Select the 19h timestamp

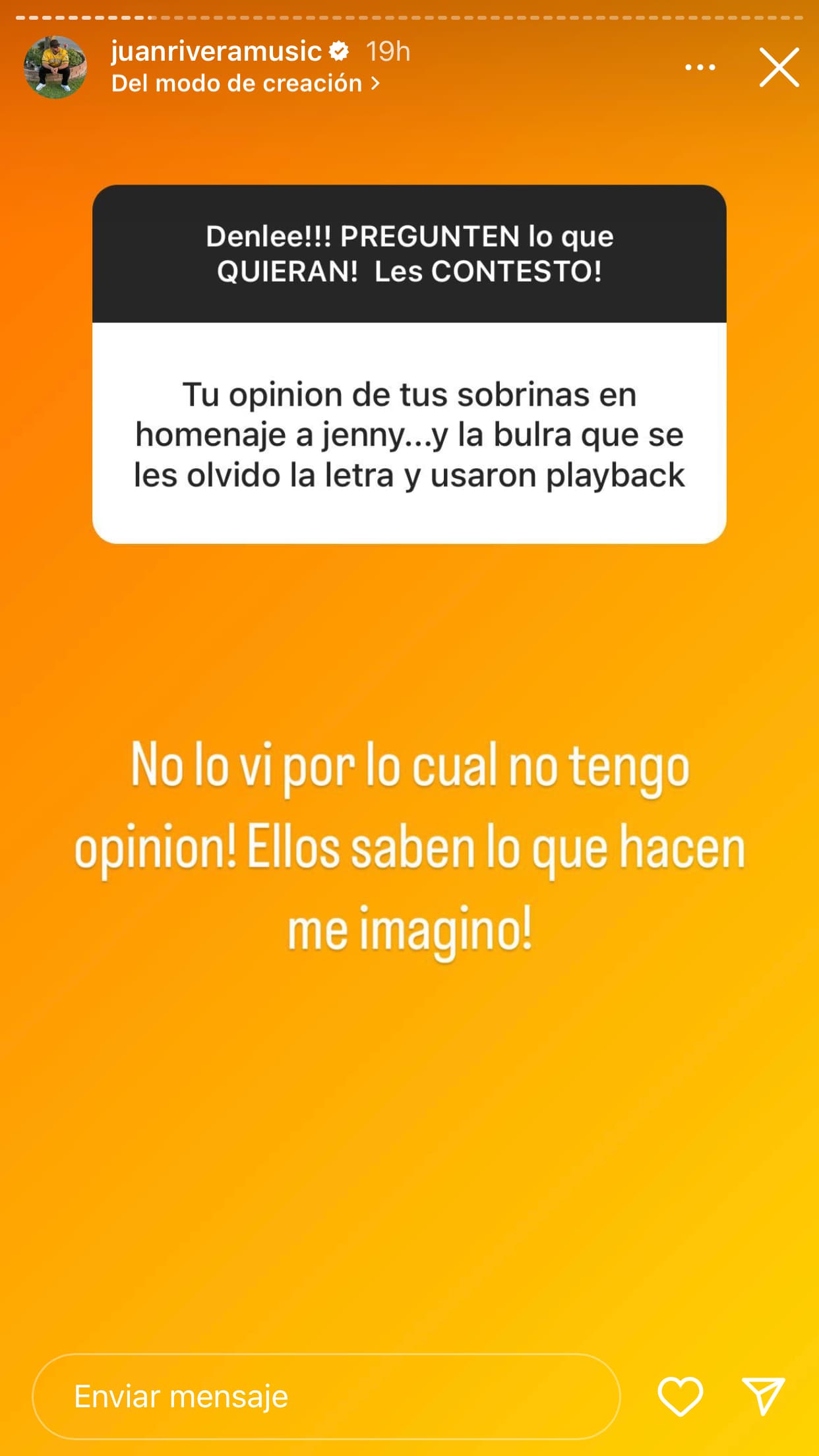[388, 52]
